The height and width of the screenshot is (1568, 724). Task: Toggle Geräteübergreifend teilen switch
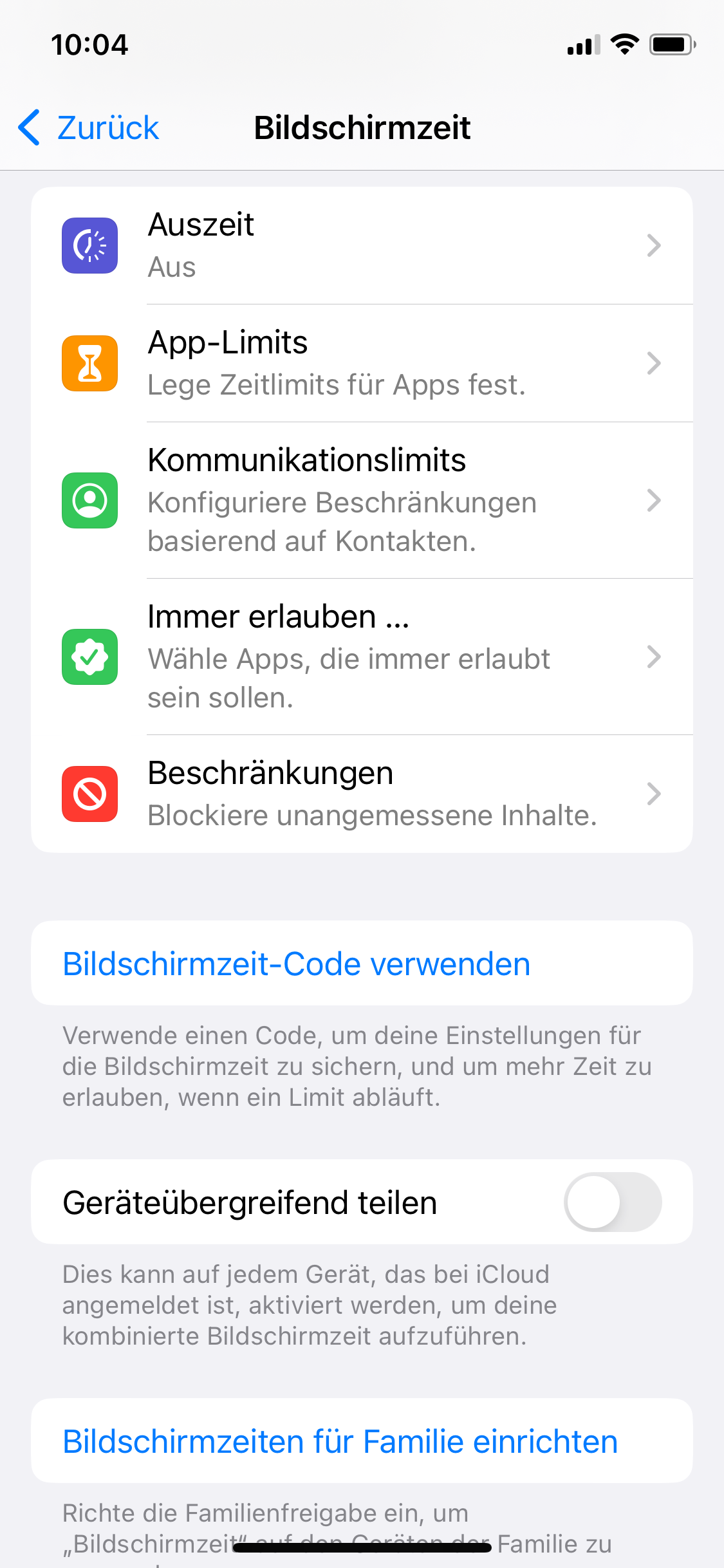pyautogui.click(x=613, y=1202)
